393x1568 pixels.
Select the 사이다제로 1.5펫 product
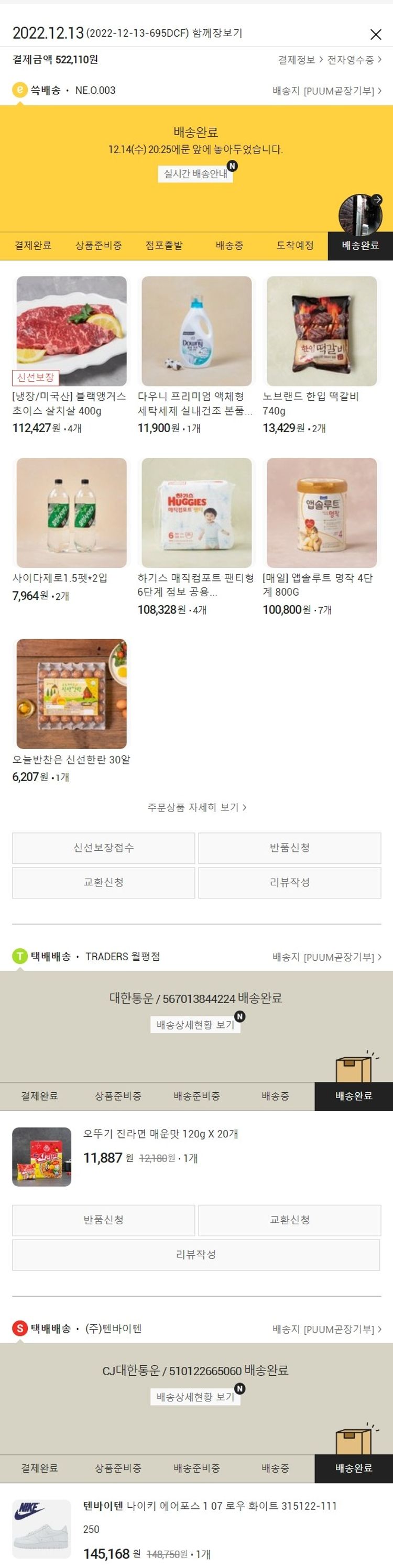(x=71, y=512)
